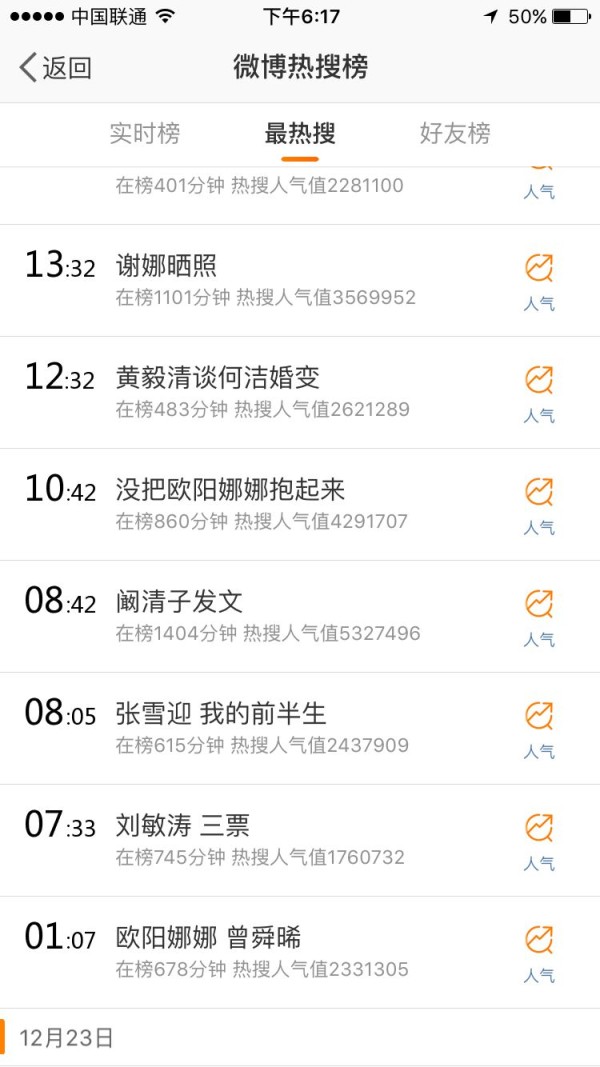Tap the 人气 icon for 谢娜晒照
Image resolution: width=600 pixels, height=1067 pixels.
pos(539,282)
